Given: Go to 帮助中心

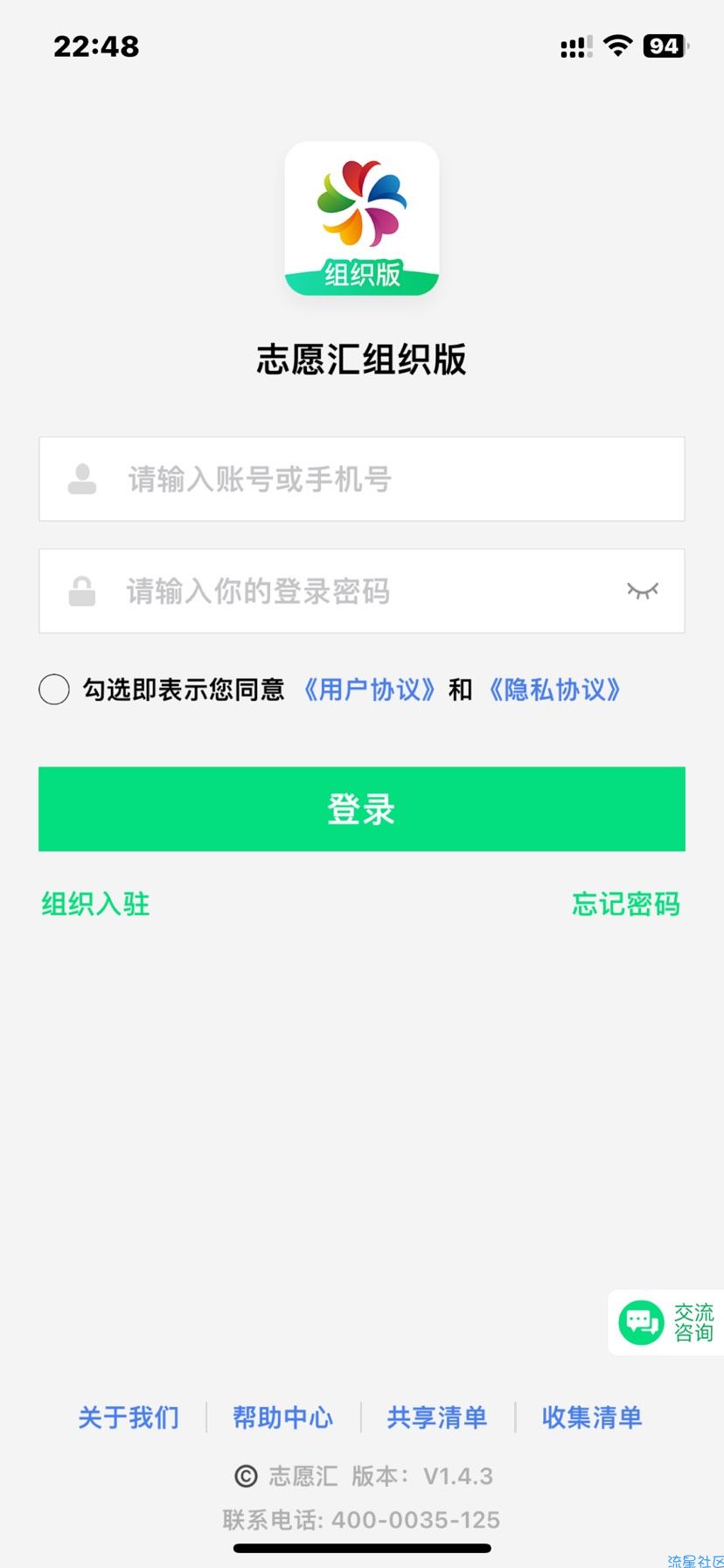Looking at the screenshot, I should coord(282,1417).
